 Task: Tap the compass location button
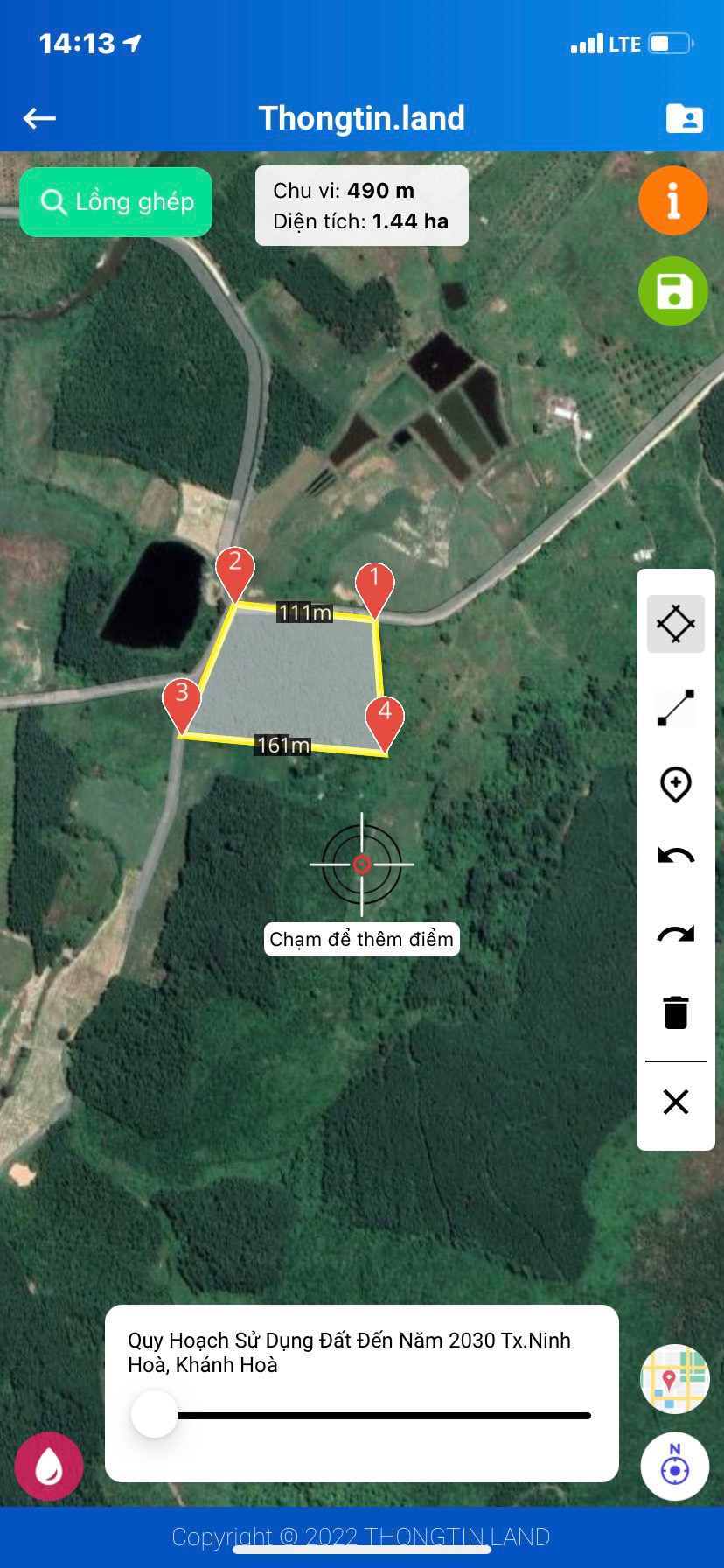674,1466
